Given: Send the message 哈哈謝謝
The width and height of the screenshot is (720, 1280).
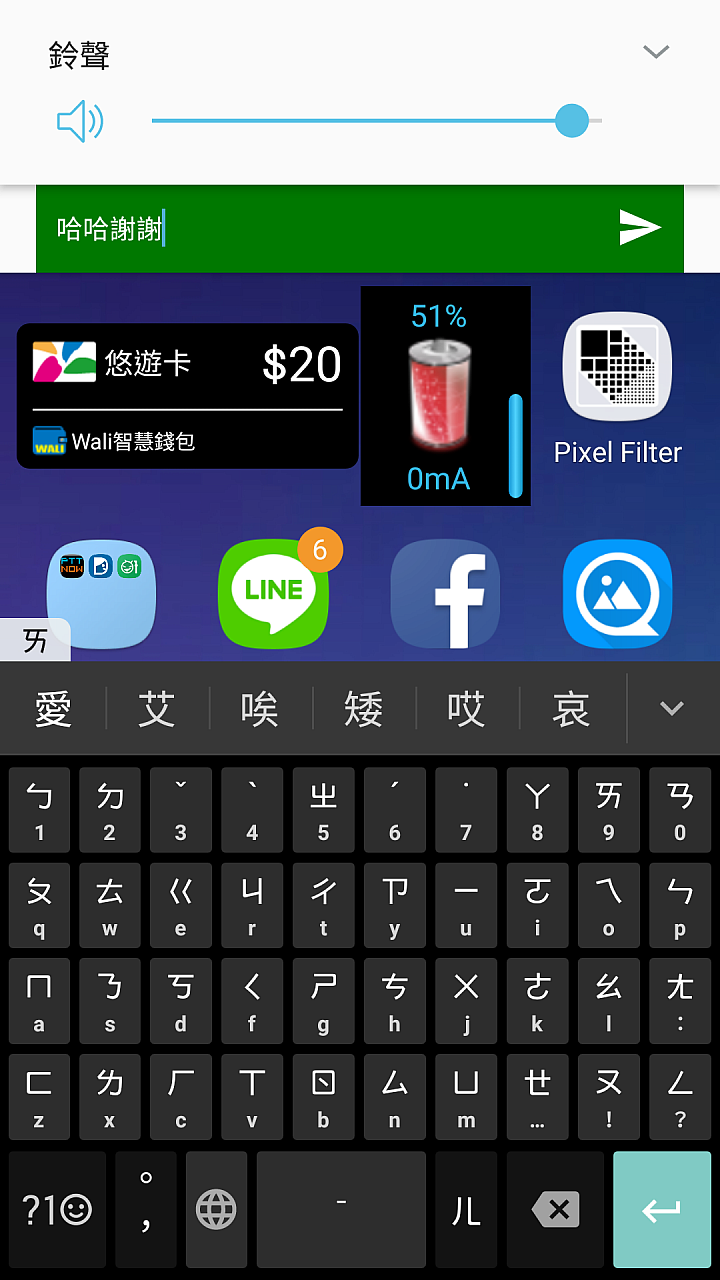Looking at the screenshot, I should (x=640, y=228).
